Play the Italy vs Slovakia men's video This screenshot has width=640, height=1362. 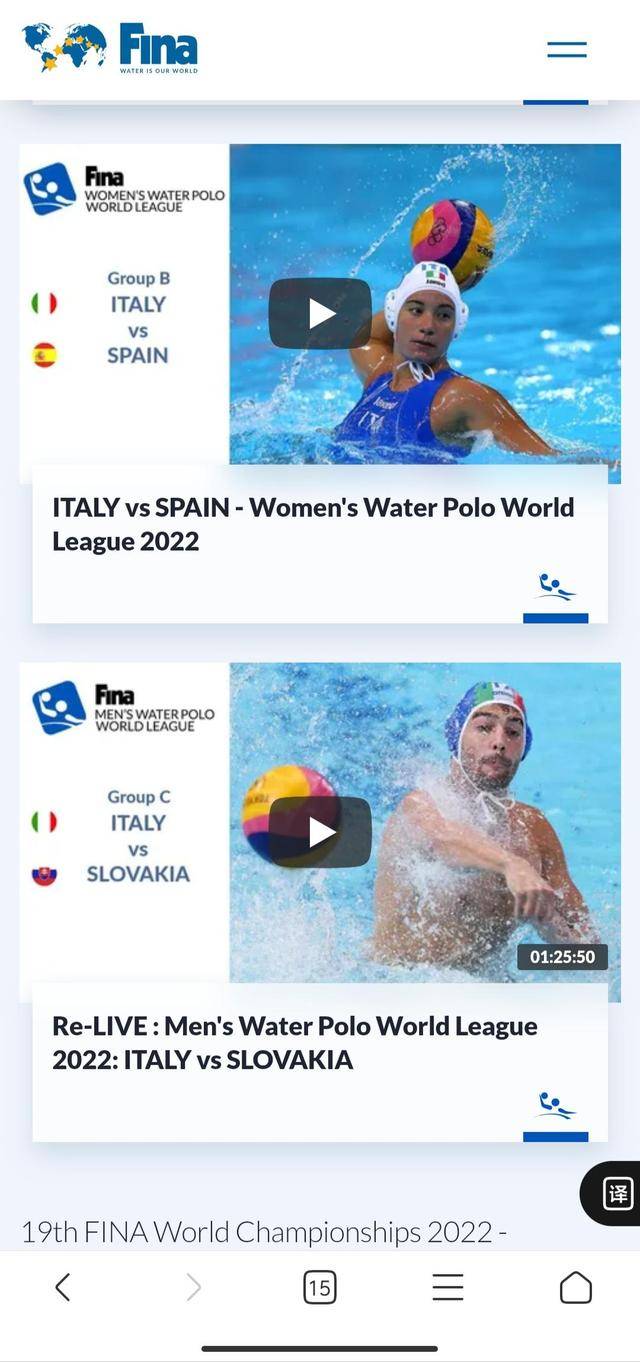coord(320,832)
